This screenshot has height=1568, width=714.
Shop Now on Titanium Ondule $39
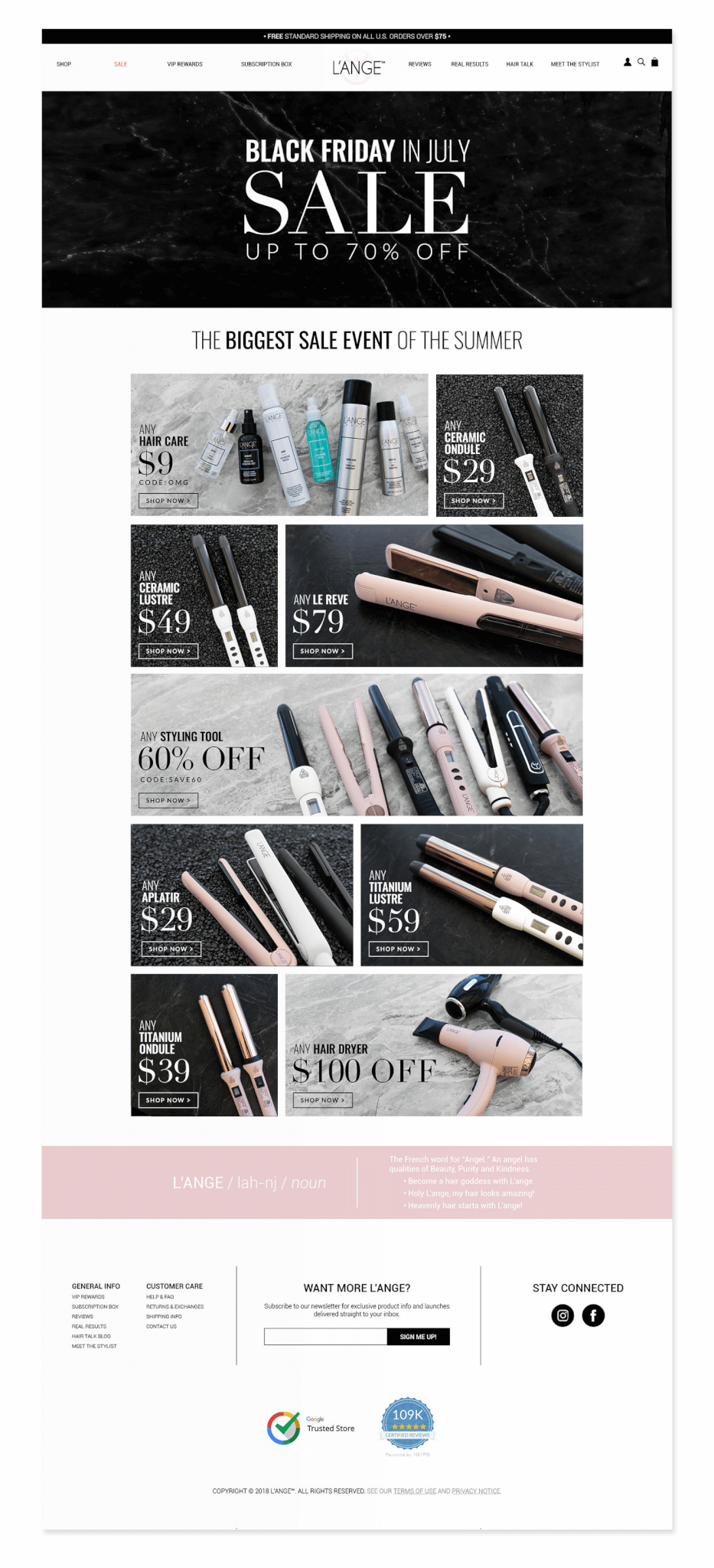(x=168, y=1100)
